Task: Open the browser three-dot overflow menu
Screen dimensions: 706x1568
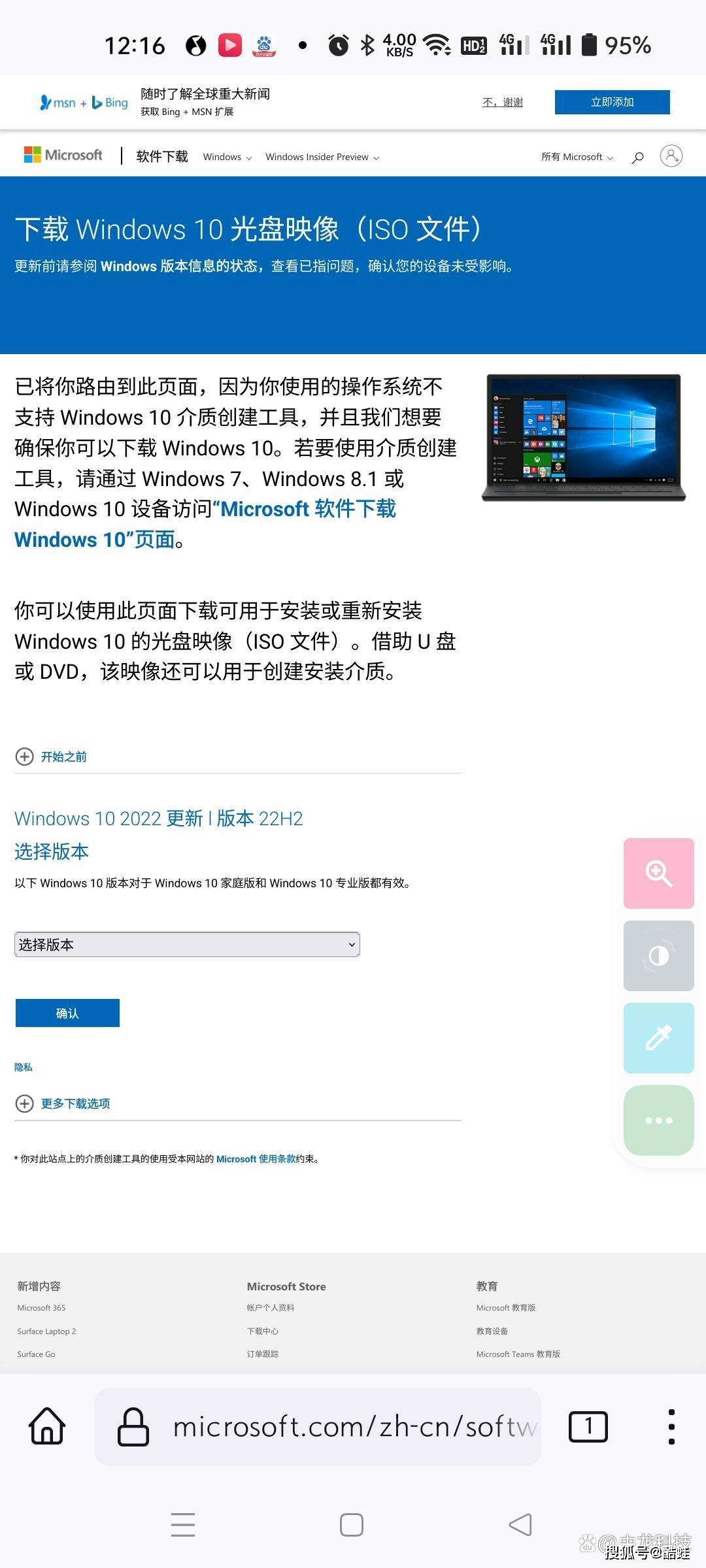Action: point(671,1426)
